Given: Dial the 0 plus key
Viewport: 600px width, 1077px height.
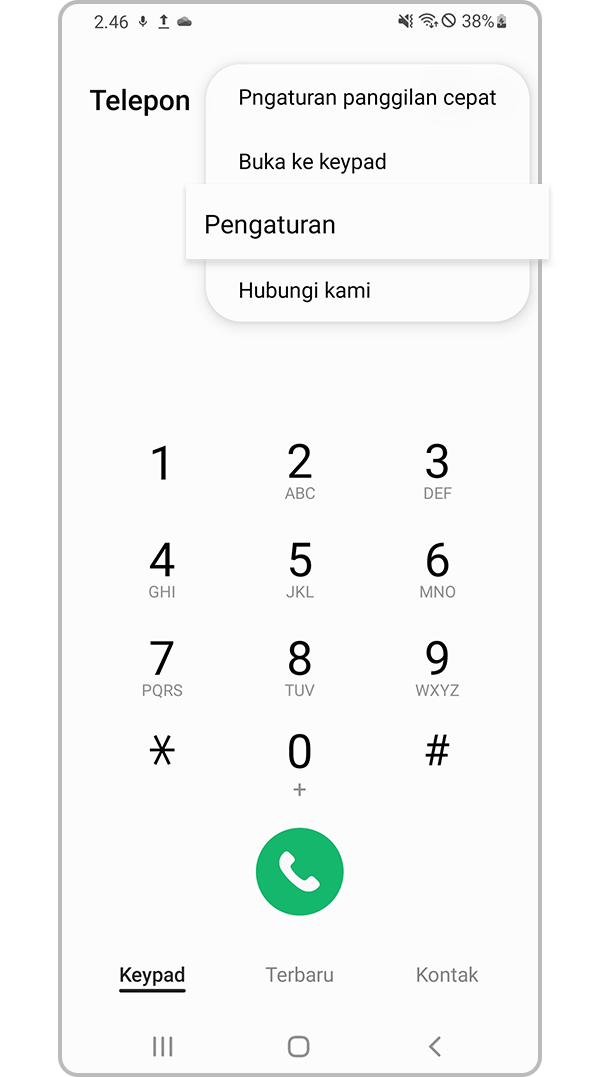Looking at the screenshot, I should pos(299,764).
